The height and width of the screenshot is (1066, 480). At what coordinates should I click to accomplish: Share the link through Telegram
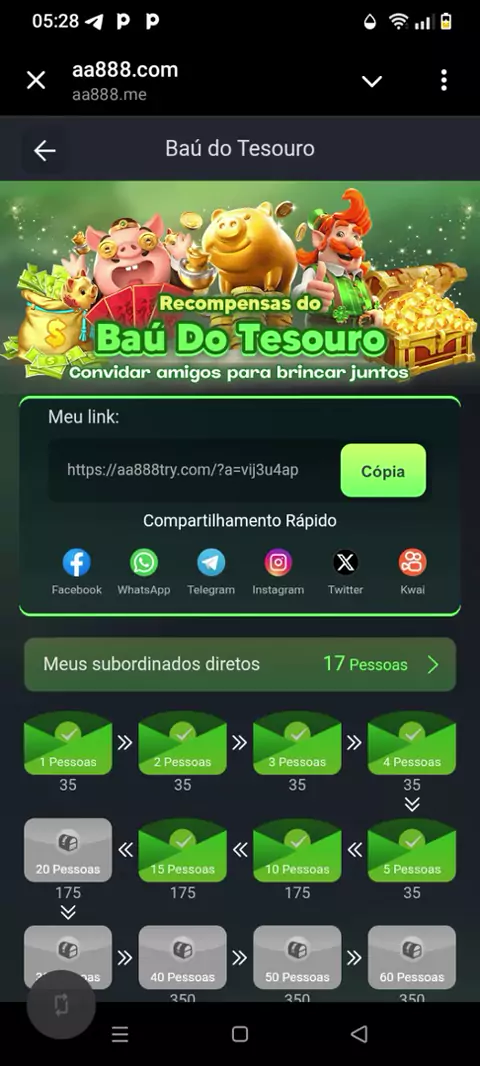211,572
